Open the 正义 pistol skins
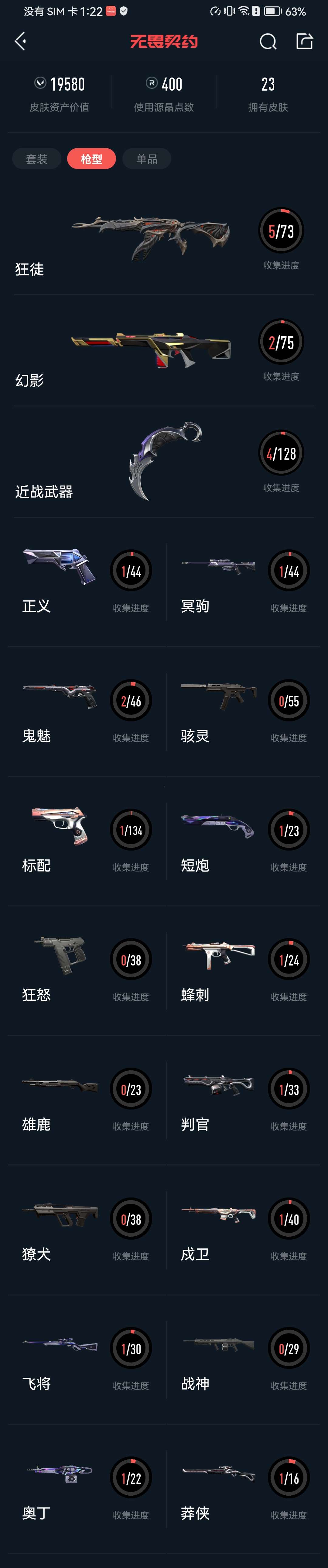The height and width of the screenshot is (1568, 328). [x=85, y=581]
